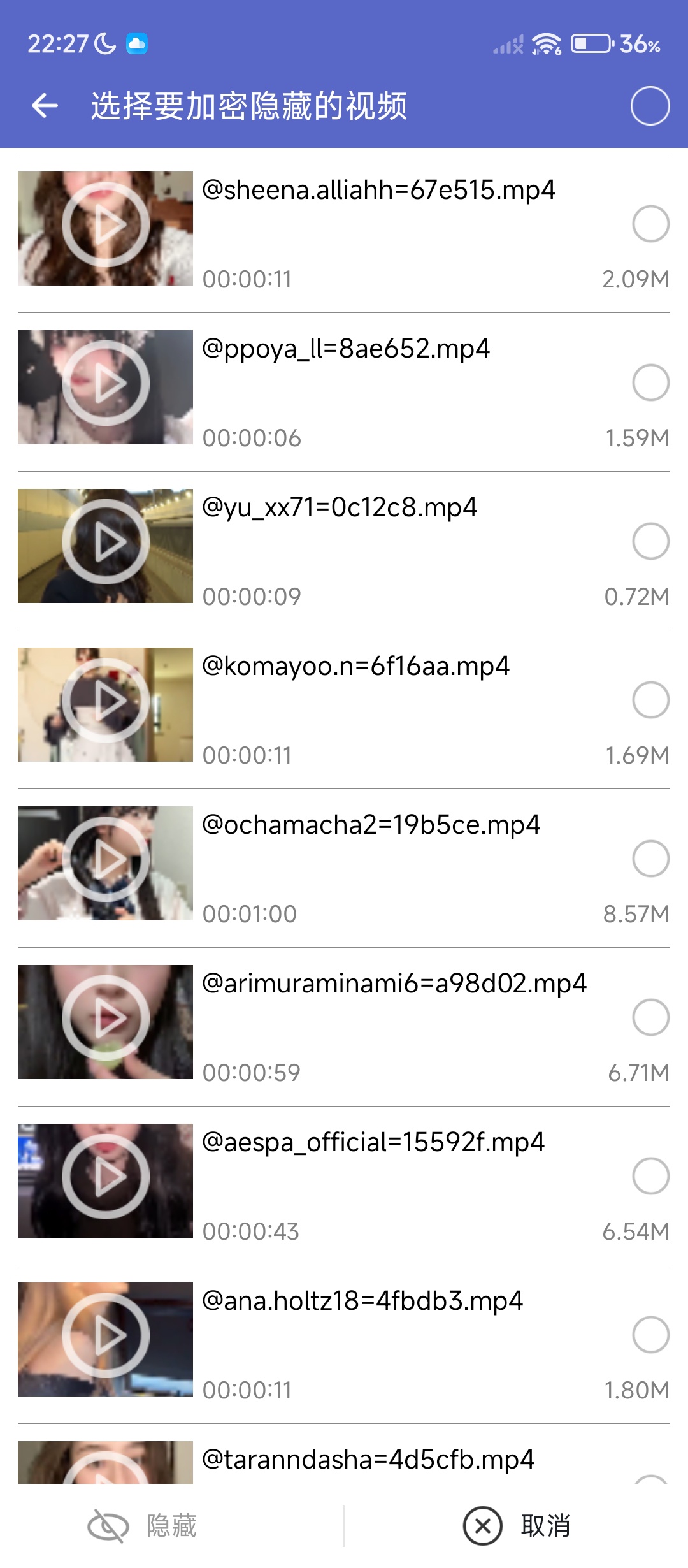Toggle the select-all circle in header
The image size is (688, 1568).
[x=650, y=106]
